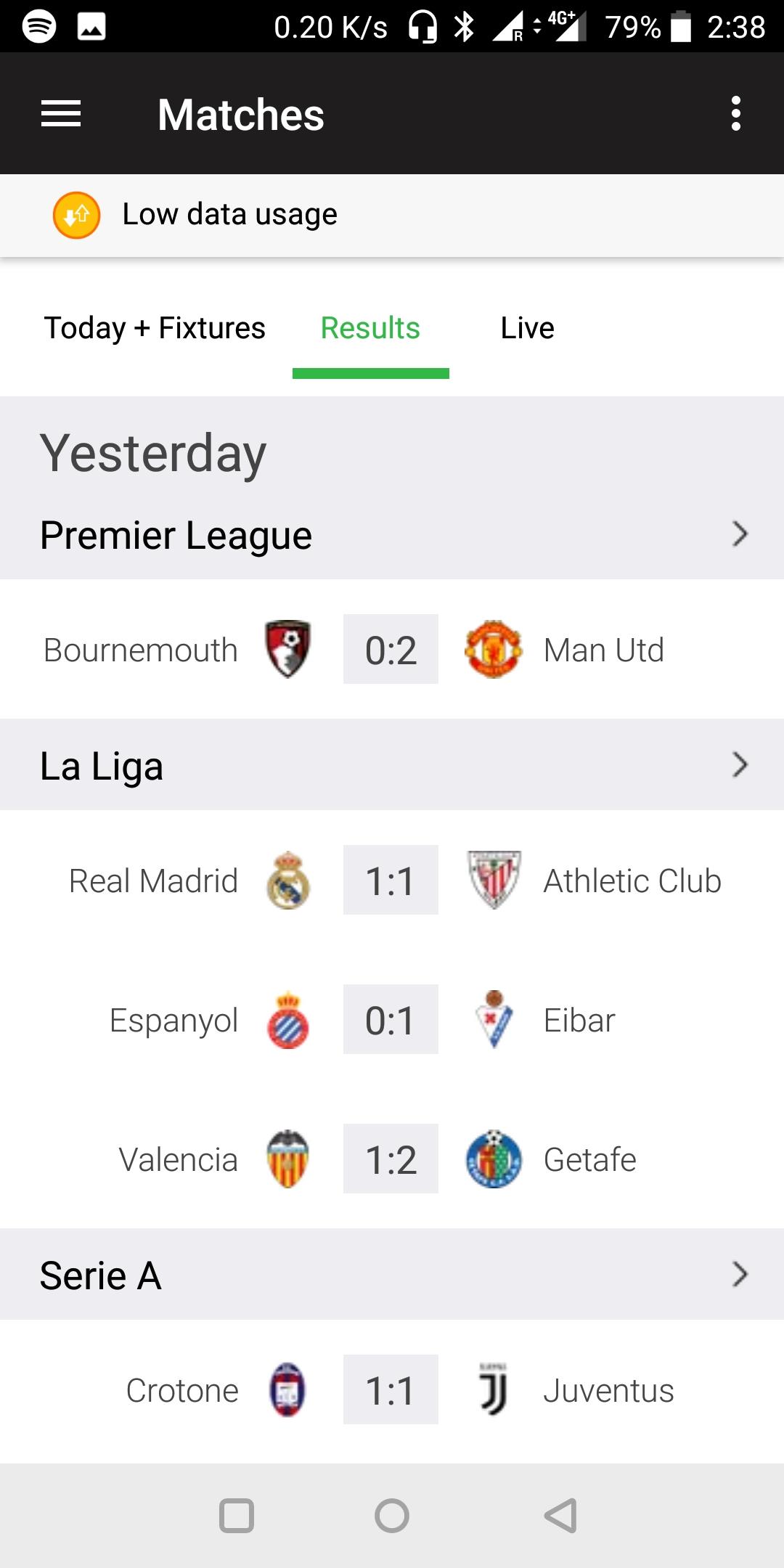Viewport: 784px width, 1568px height.
Task: Open the hamburger navigation menu
Action: [61, 114]
